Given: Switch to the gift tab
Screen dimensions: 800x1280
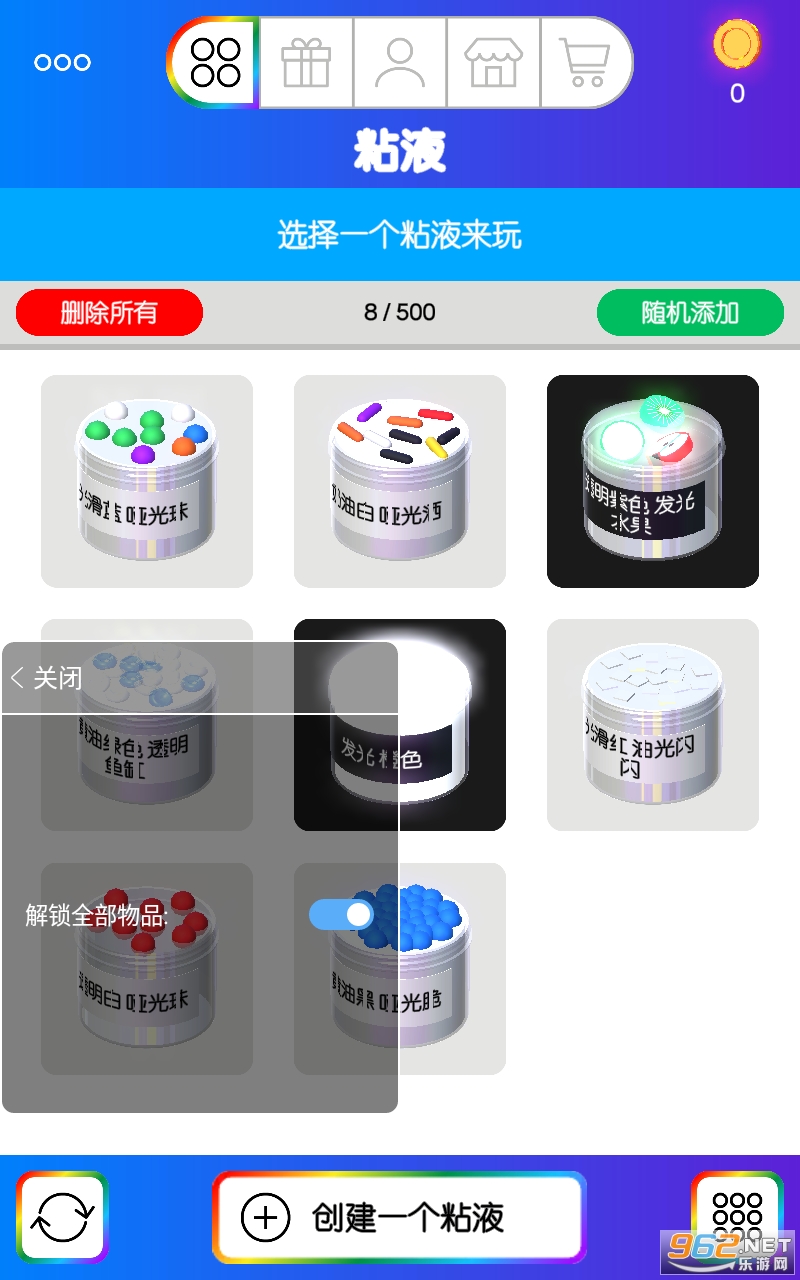Looking at the screenshot, I should point(306,62).
